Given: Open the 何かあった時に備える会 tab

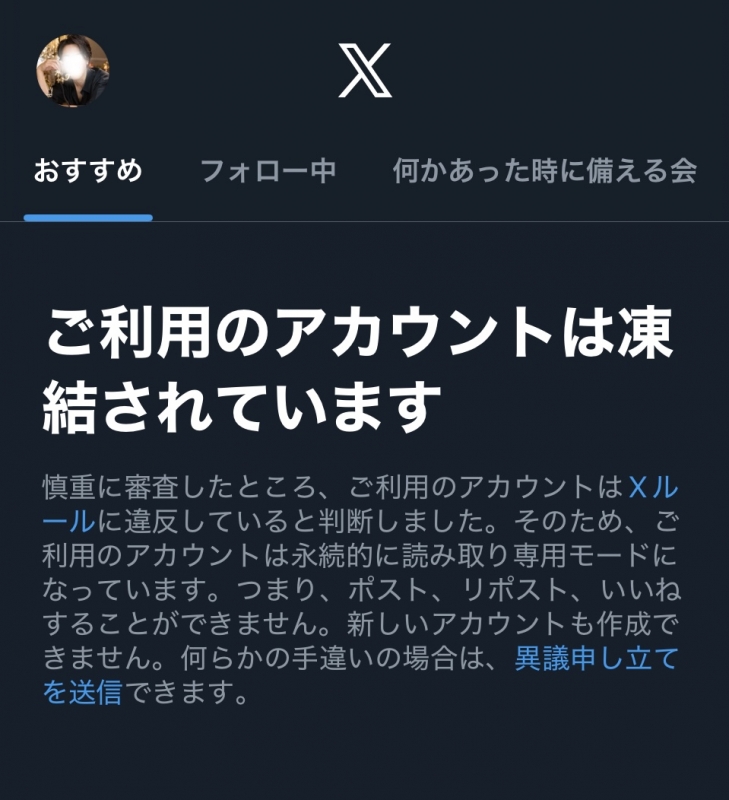Looking at the screenshot, I should click(x=545, y=172).
